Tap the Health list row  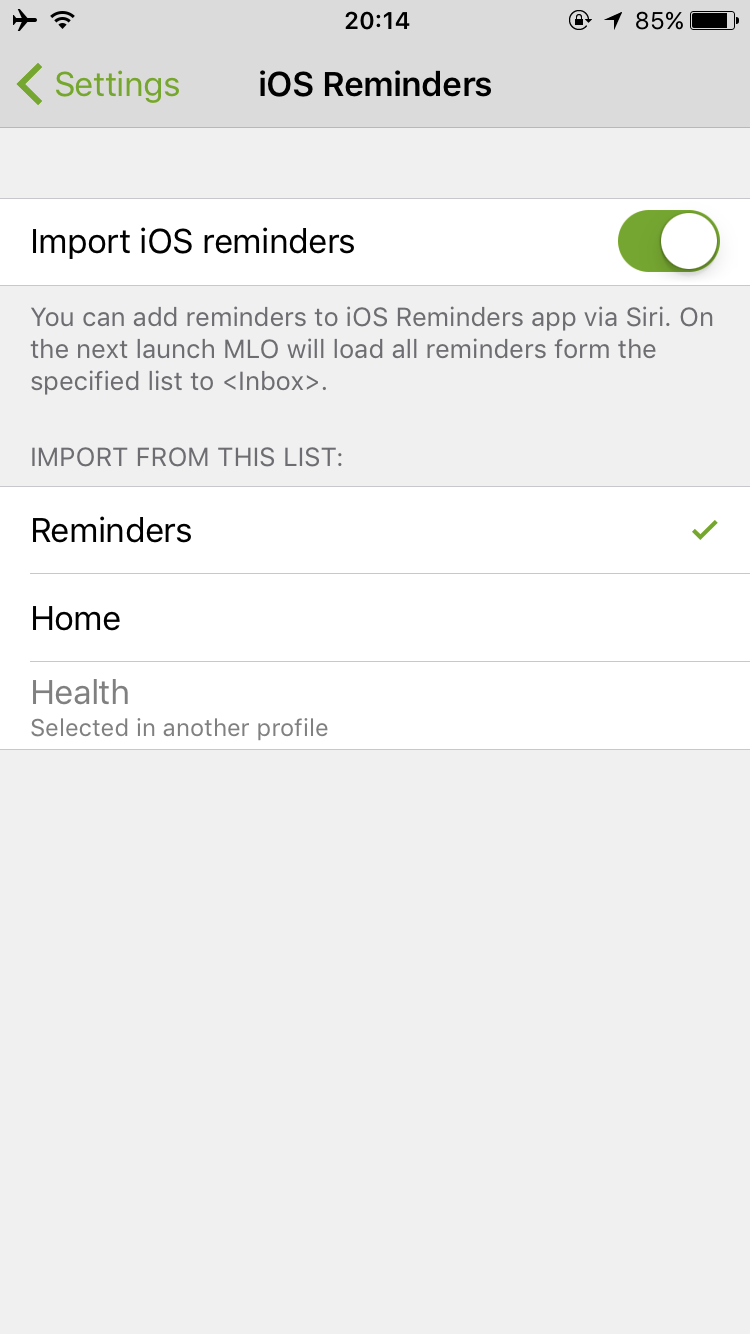pyautogui.click(x=375, y=706)
